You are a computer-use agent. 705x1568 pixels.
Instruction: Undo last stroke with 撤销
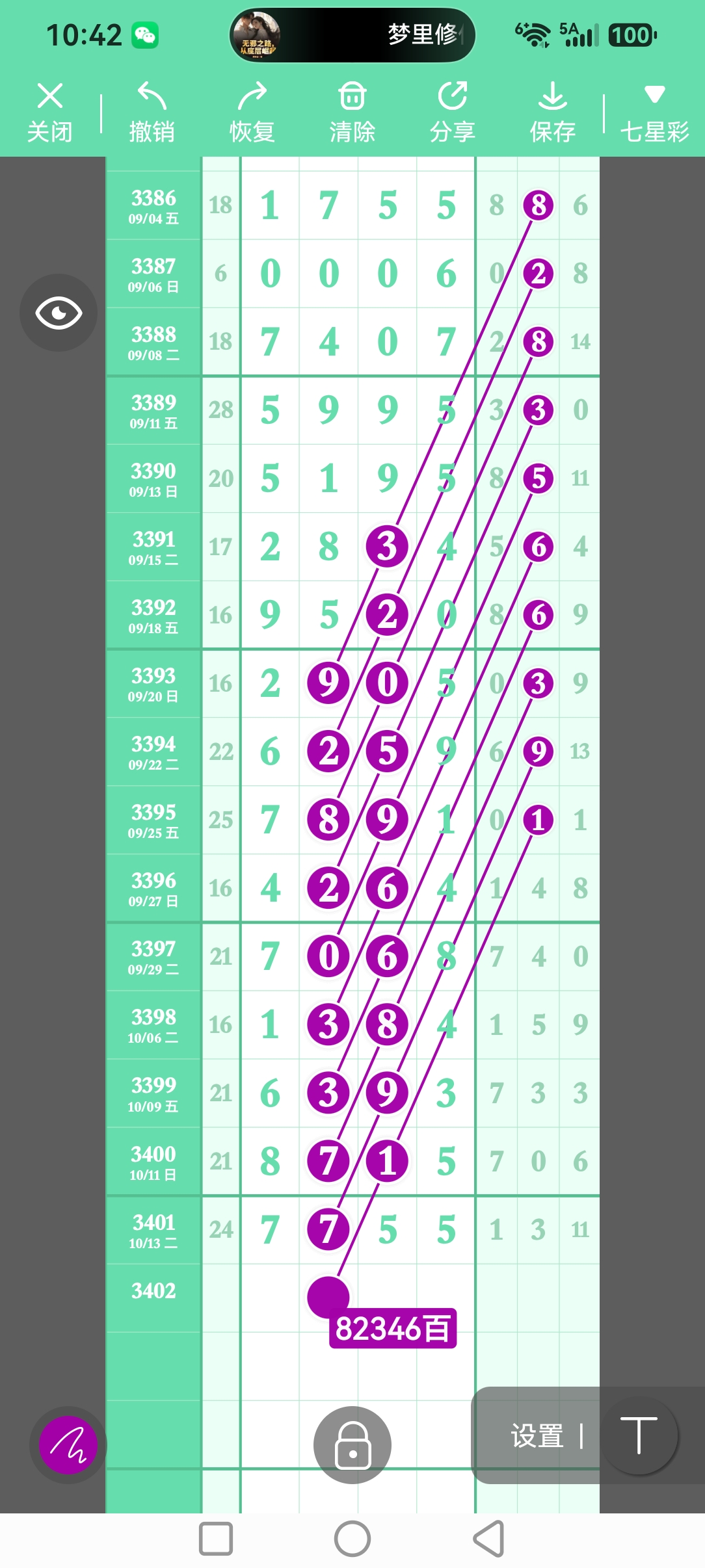[152, 112]
